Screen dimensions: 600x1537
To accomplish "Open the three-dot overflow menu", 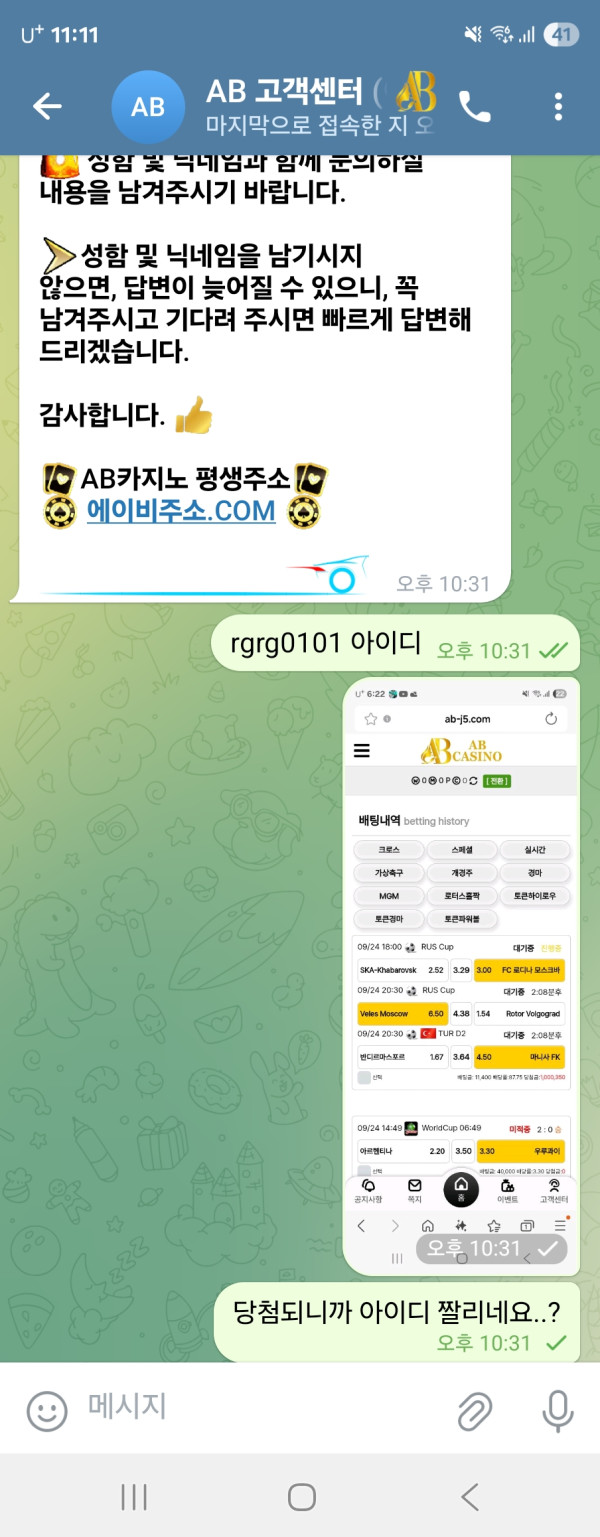I will click(x=558, y=106).
